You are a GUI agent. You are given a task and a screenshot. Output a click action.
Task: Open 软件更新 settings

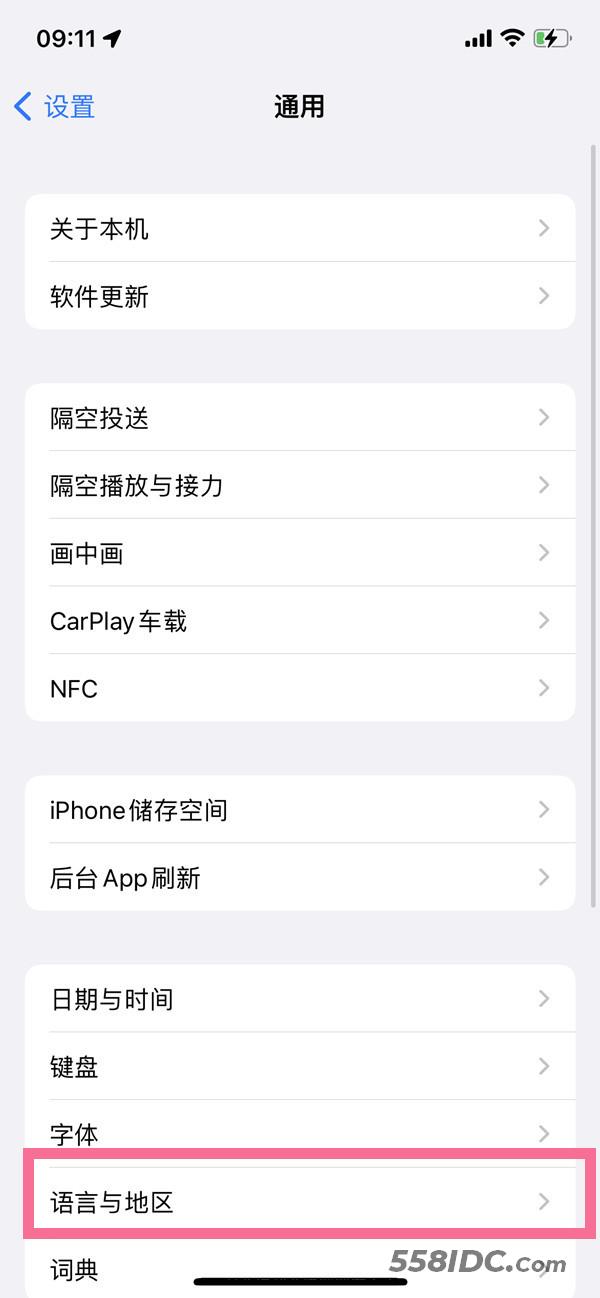(300, 296)
